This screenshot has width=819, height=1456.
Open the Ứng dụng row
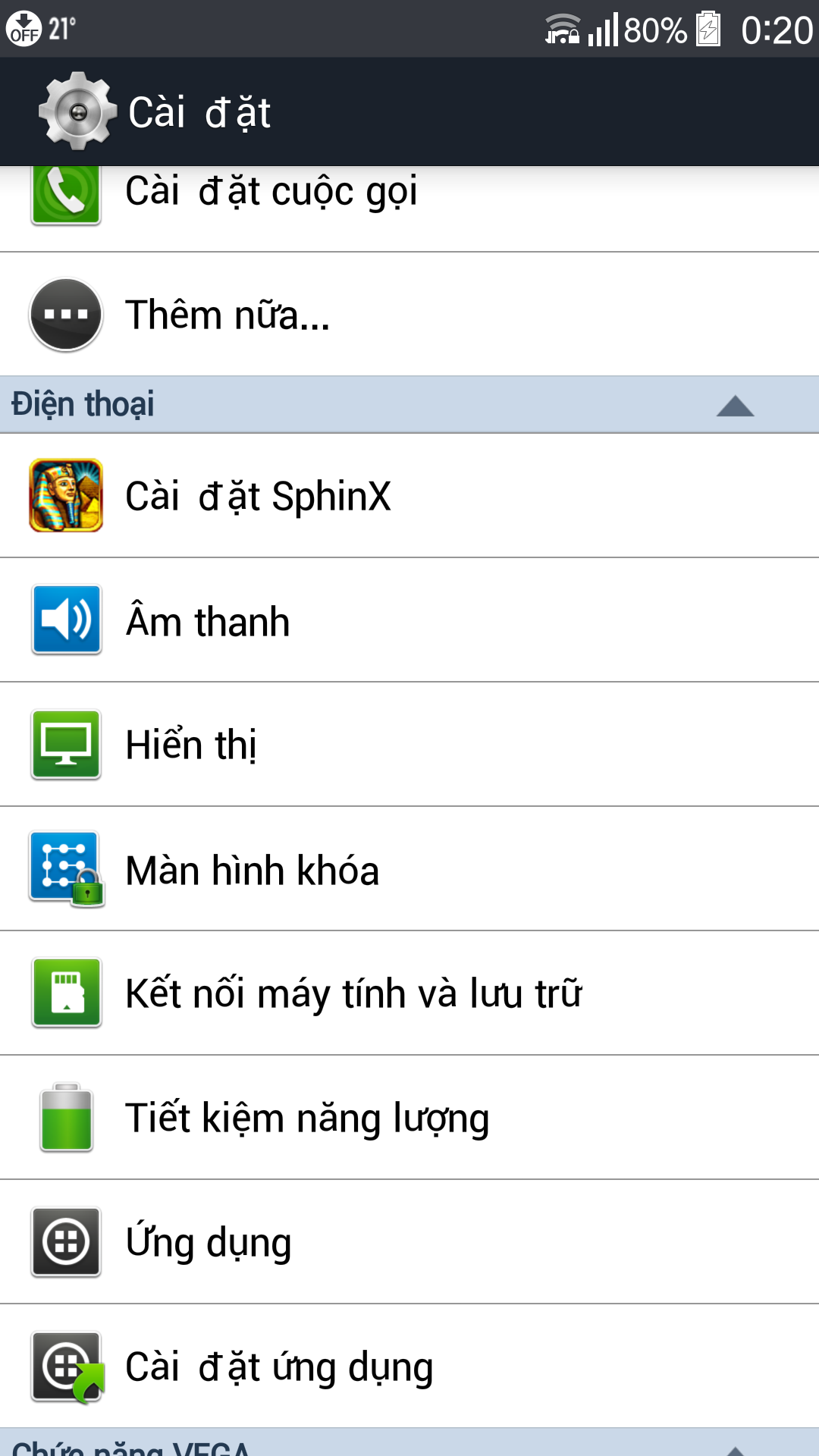409,1242
